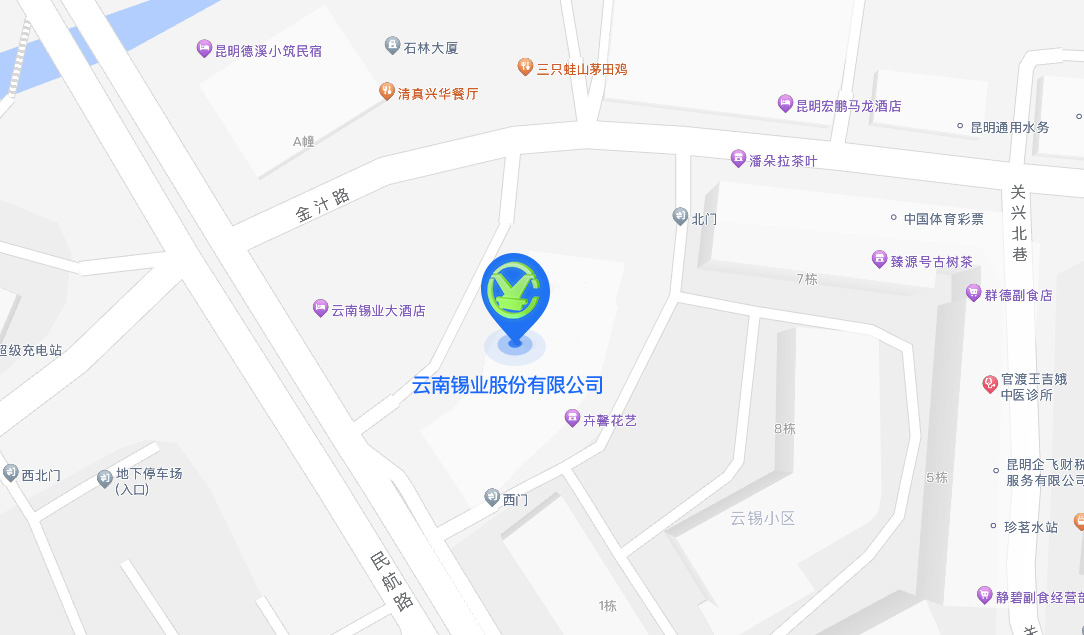Viewport: 1084px width, 635px height.
Task: Tap the blue 云南锡业股份有限公司 location pin
Action: [x=515, y=292]
